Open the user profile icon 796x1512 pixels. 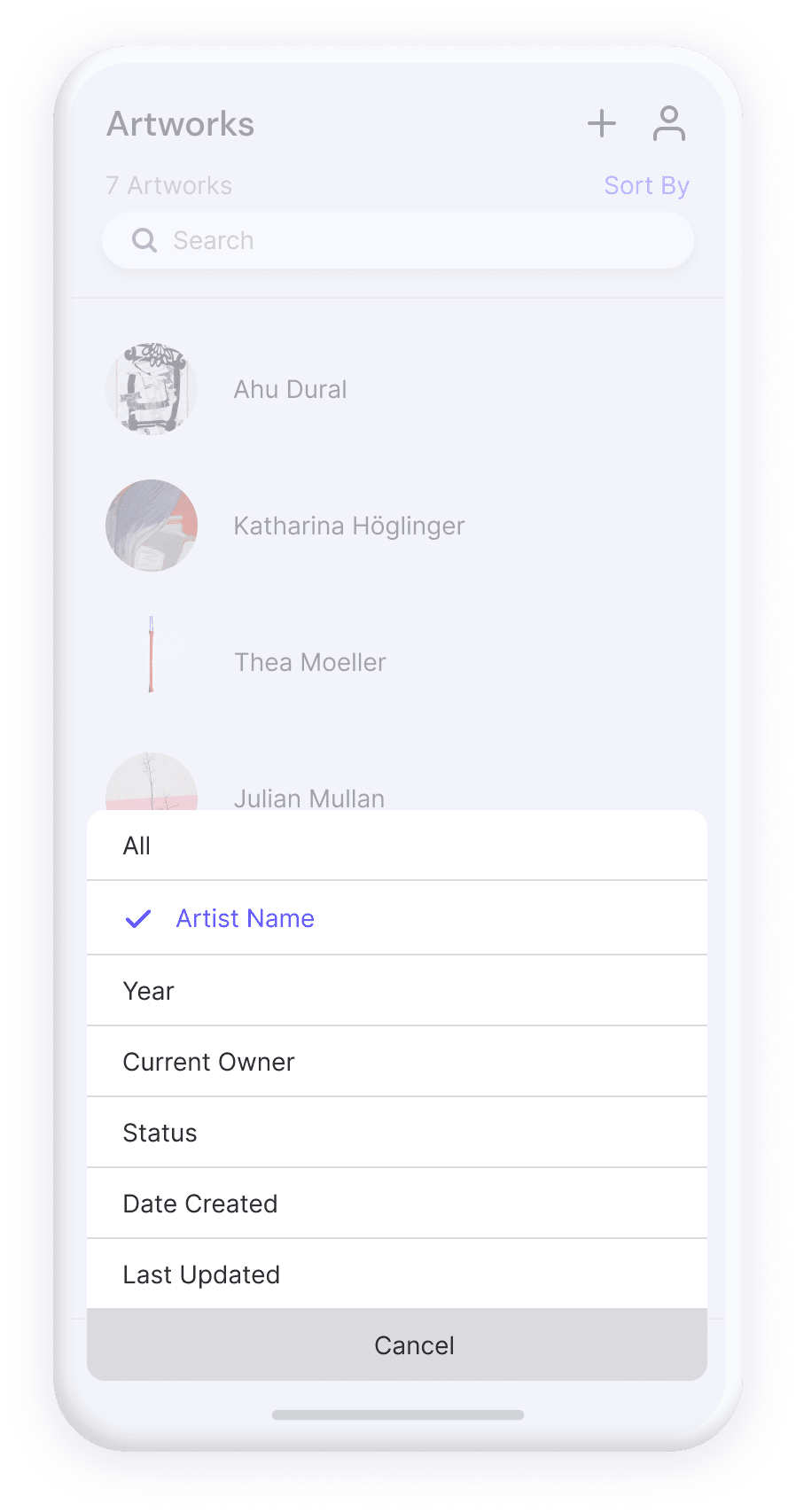pyautogui.click(x=669, y=123)
